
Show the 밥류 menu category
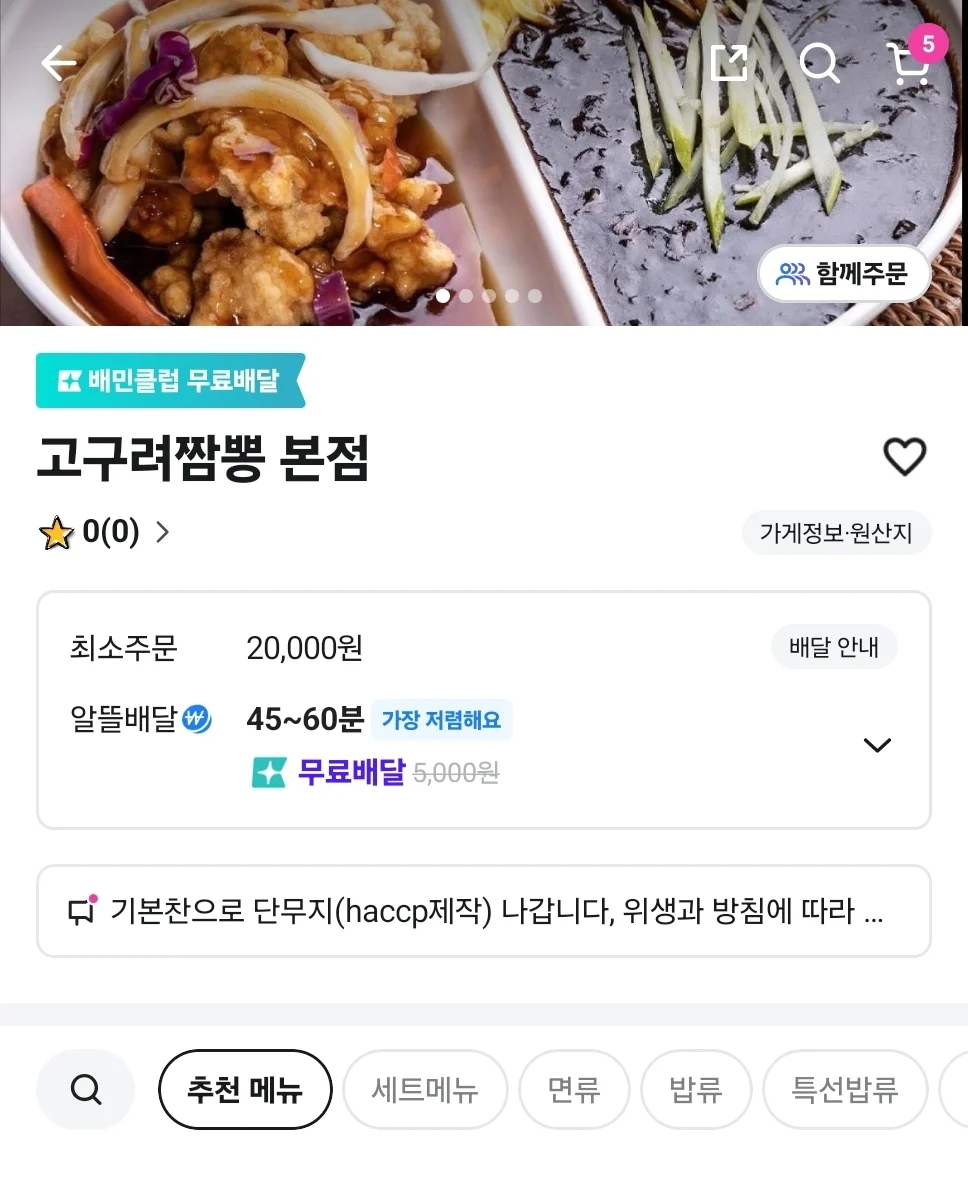point(696,1089)
